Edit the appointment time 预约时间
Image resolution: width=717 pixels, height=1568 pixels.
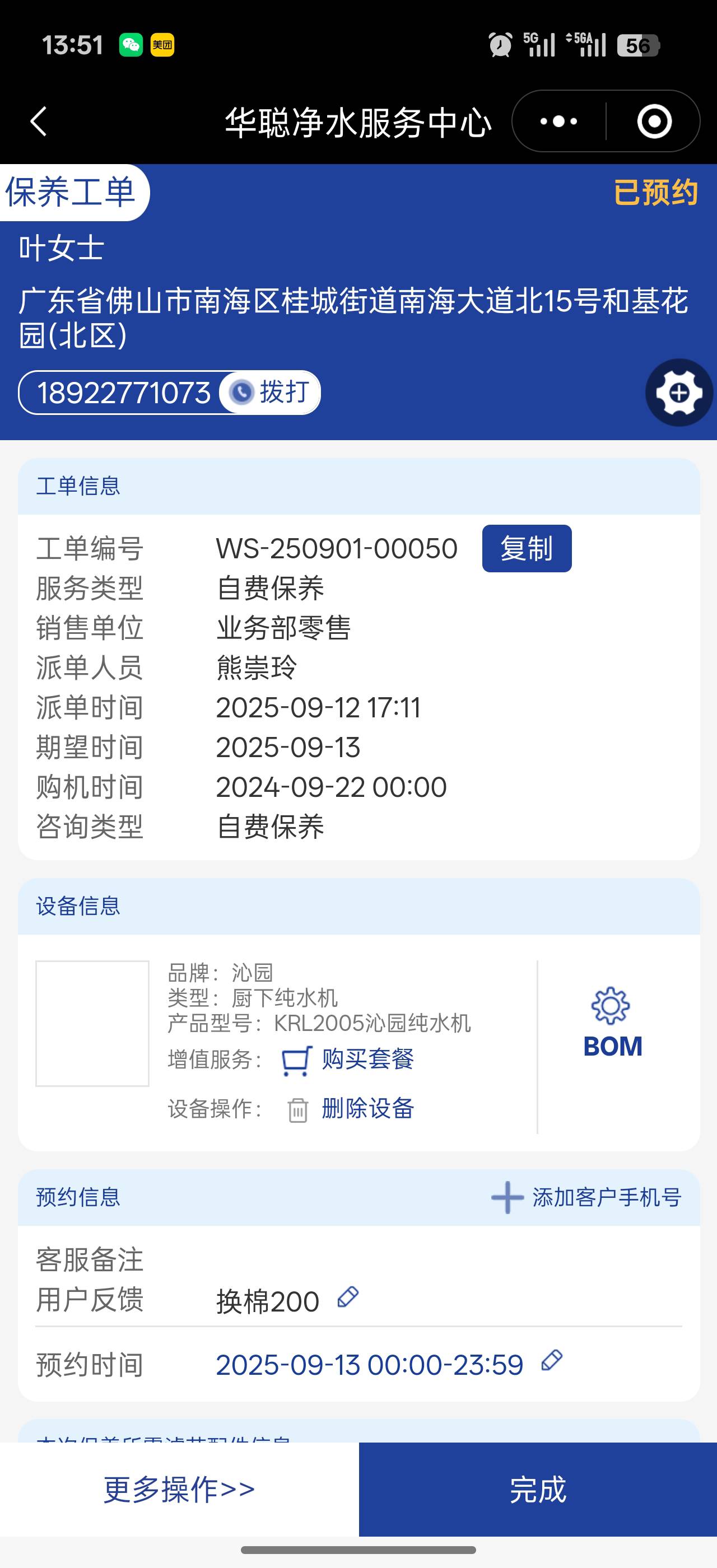[x=551, y=1360]
